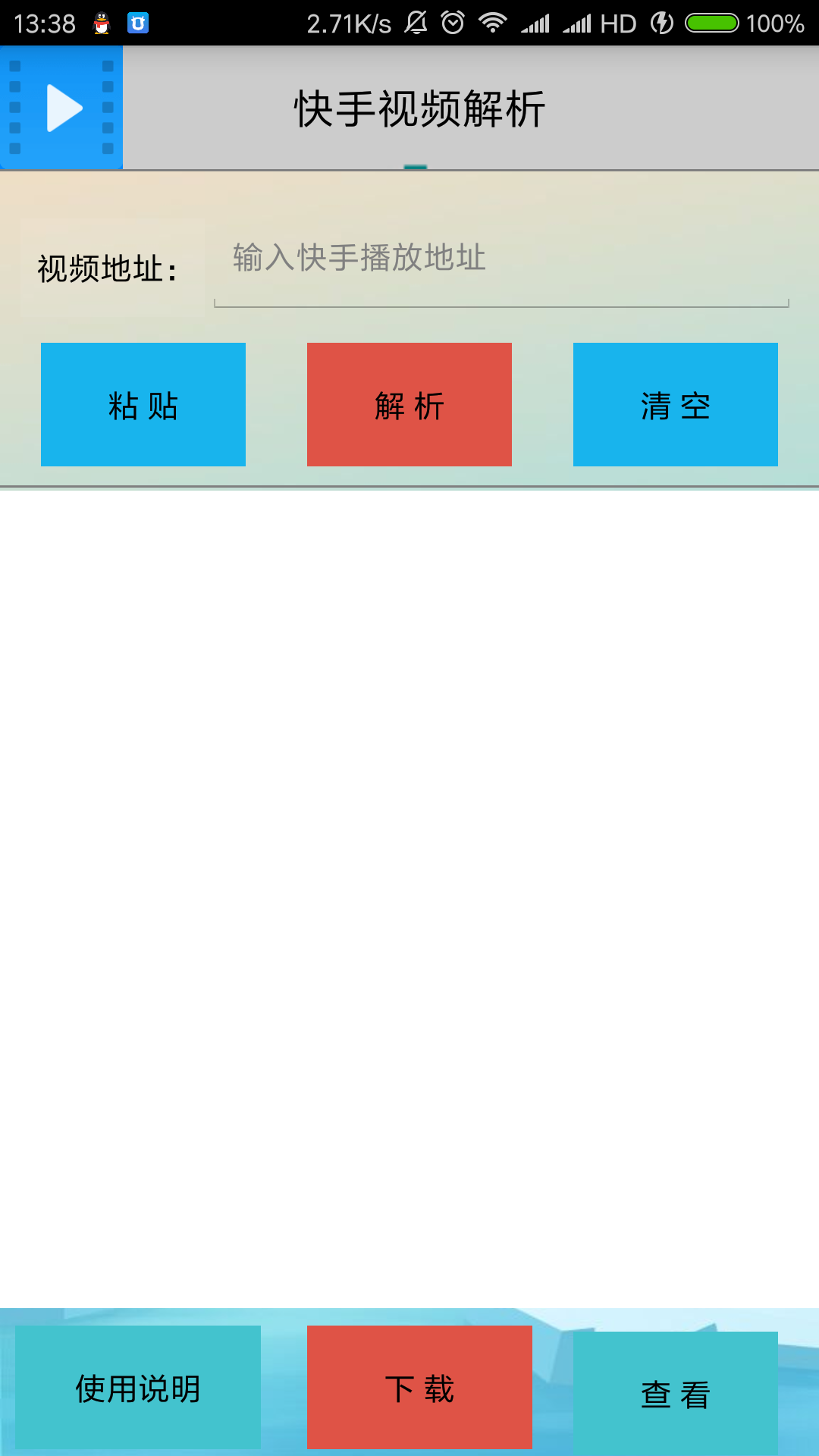Open 使用说明 usage instructions
This screenshot has height=1456, width=819.
click(138, 1387)
